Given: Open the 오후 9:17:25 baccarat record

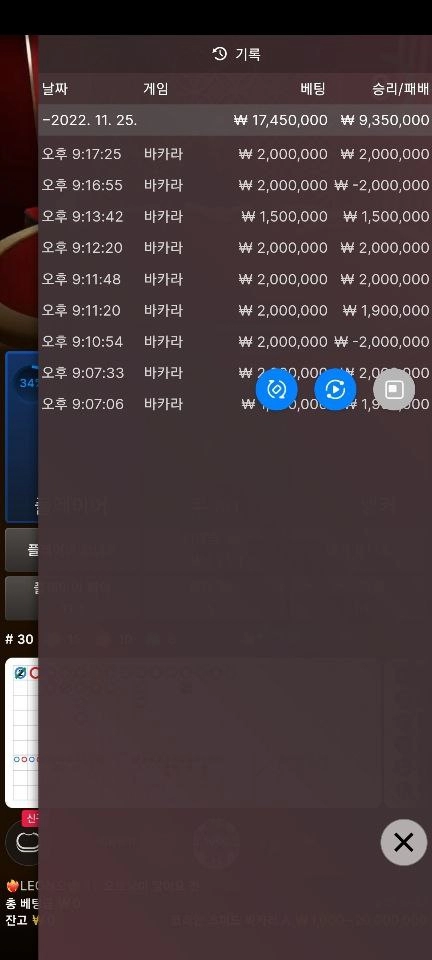Looking at the screenshot, I should pos(235,154).
